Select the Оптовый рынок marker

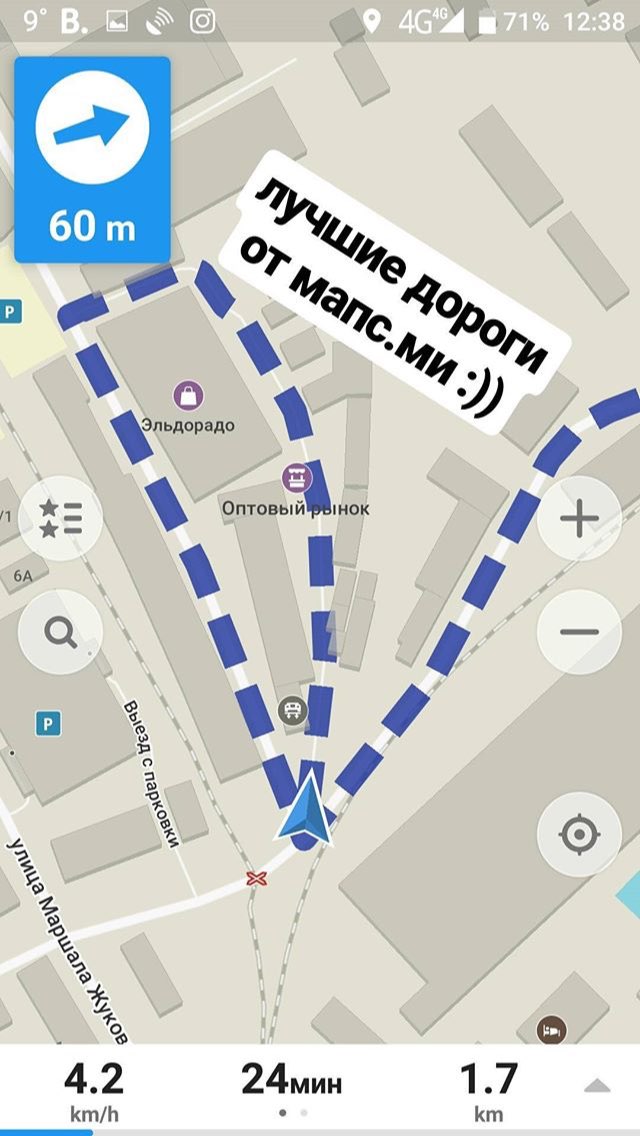[x=297, y=478]
